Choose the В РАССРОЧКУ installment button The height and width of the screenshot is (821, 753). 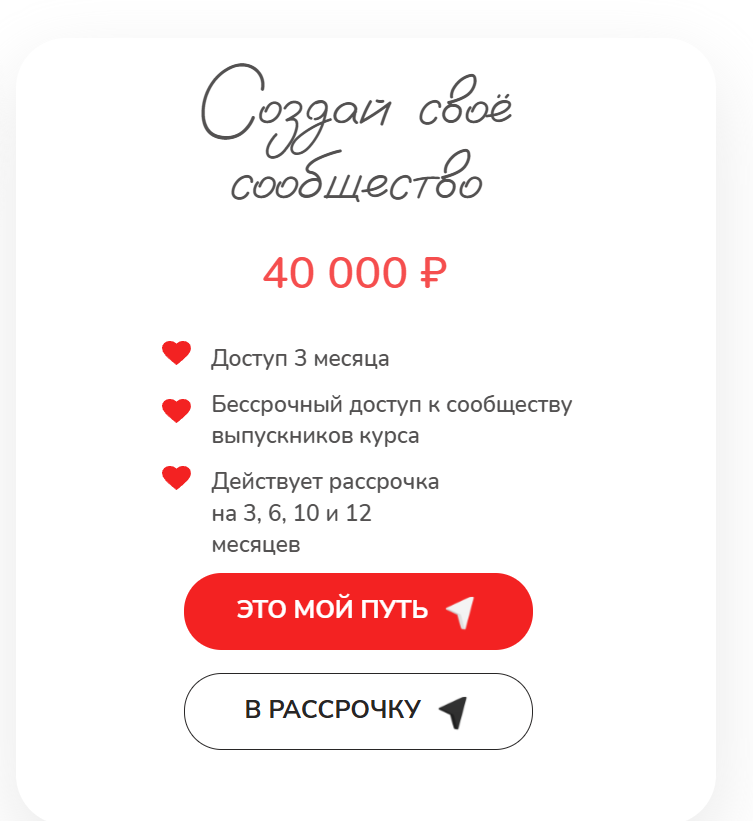pyautogui.click(x=357, y=711)
